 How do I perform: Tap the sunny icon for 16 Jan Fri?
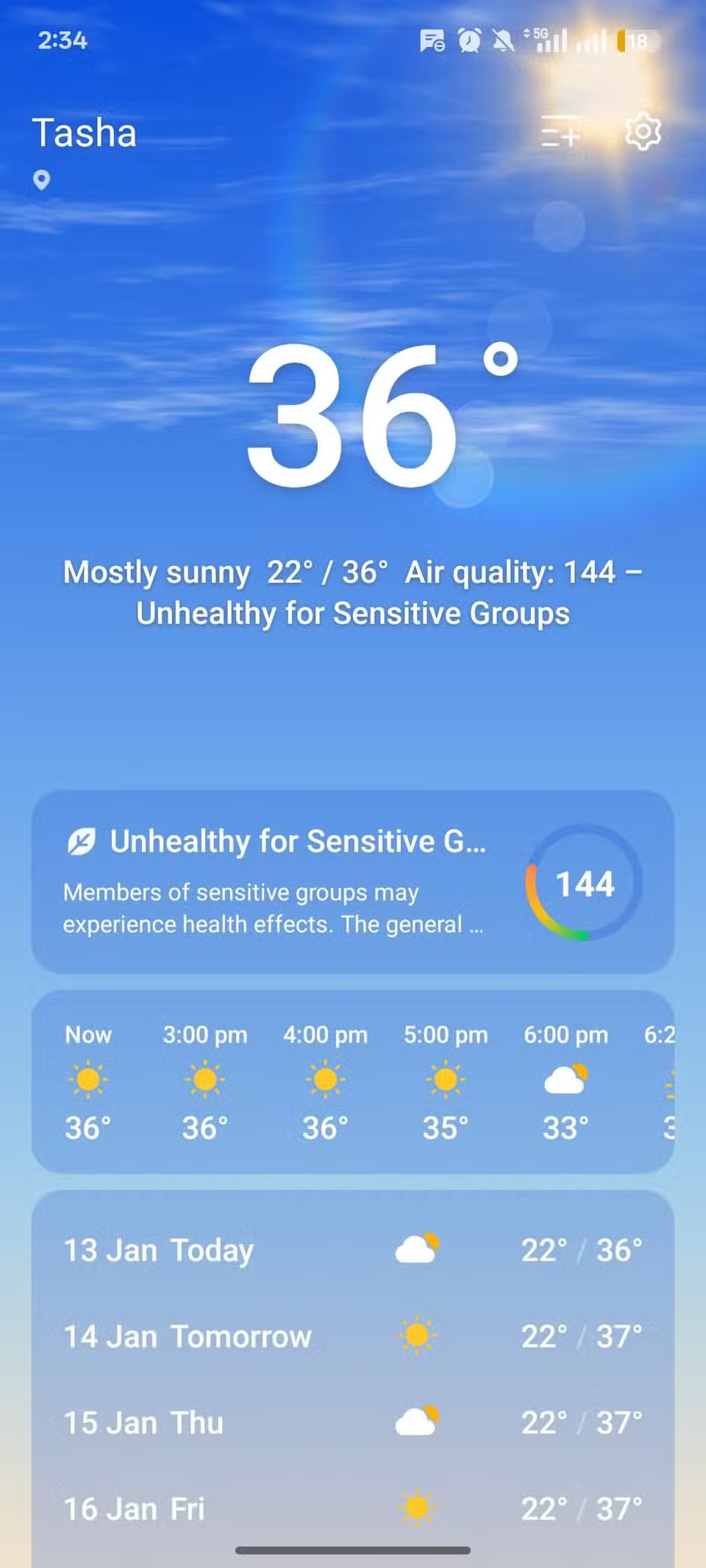tap(417, 1506)
